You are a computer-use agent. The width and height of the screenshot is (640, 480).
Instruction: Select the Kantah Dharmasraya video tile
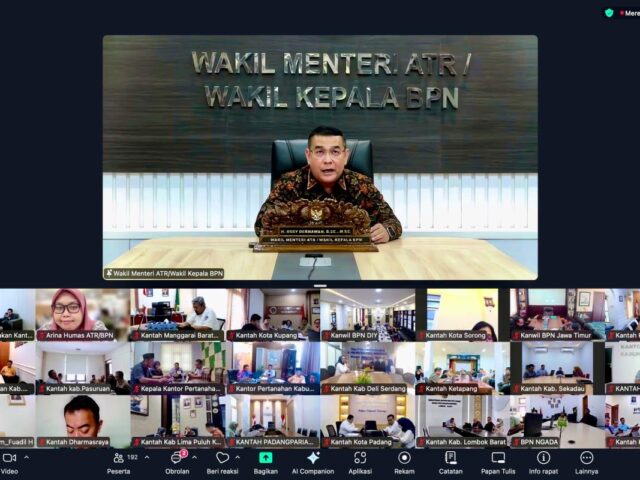[x=82, y=418]
